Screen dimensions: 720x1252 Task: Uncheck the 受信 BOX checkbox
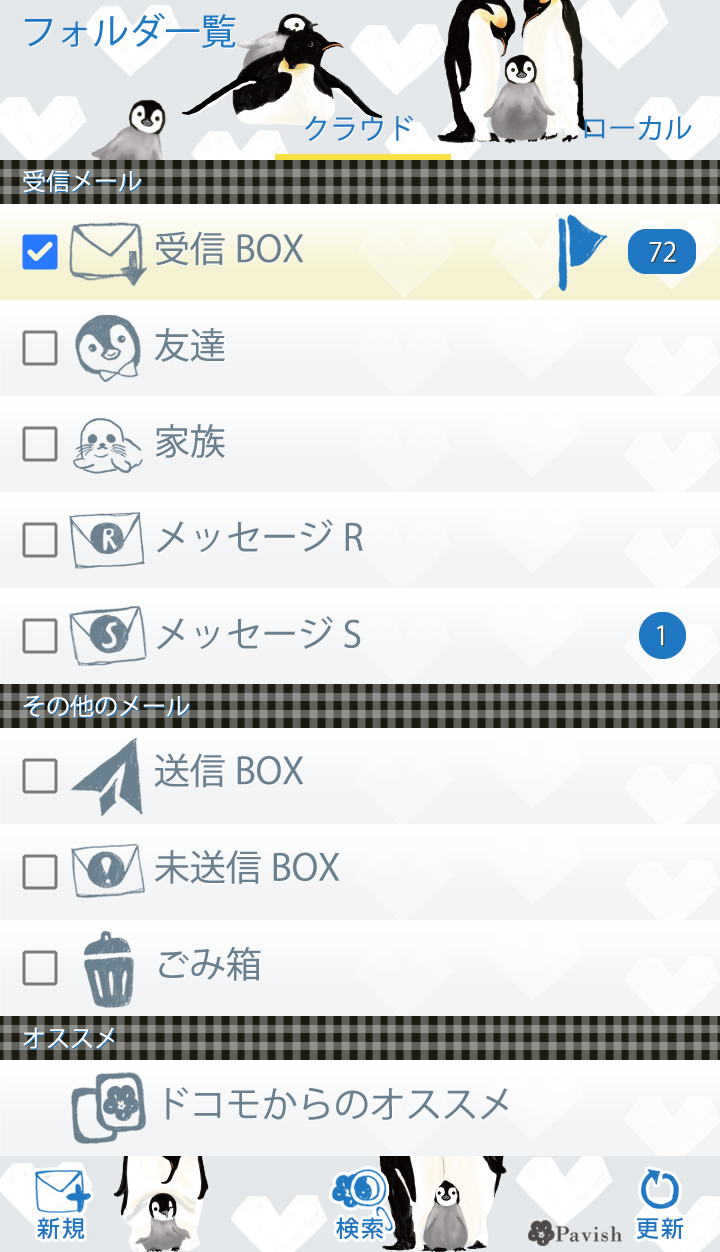[x=40, y=252]
